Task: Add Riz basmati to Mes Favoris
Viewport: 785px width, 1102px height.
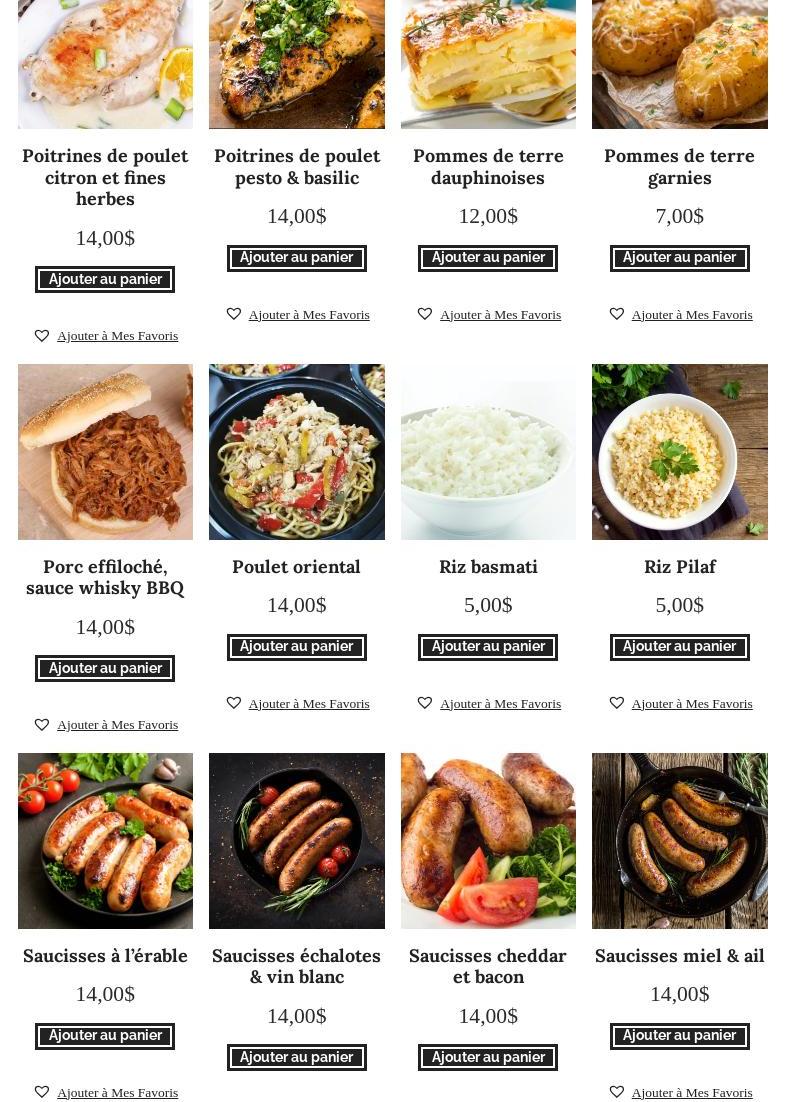Action: click(x=499, y=704)
